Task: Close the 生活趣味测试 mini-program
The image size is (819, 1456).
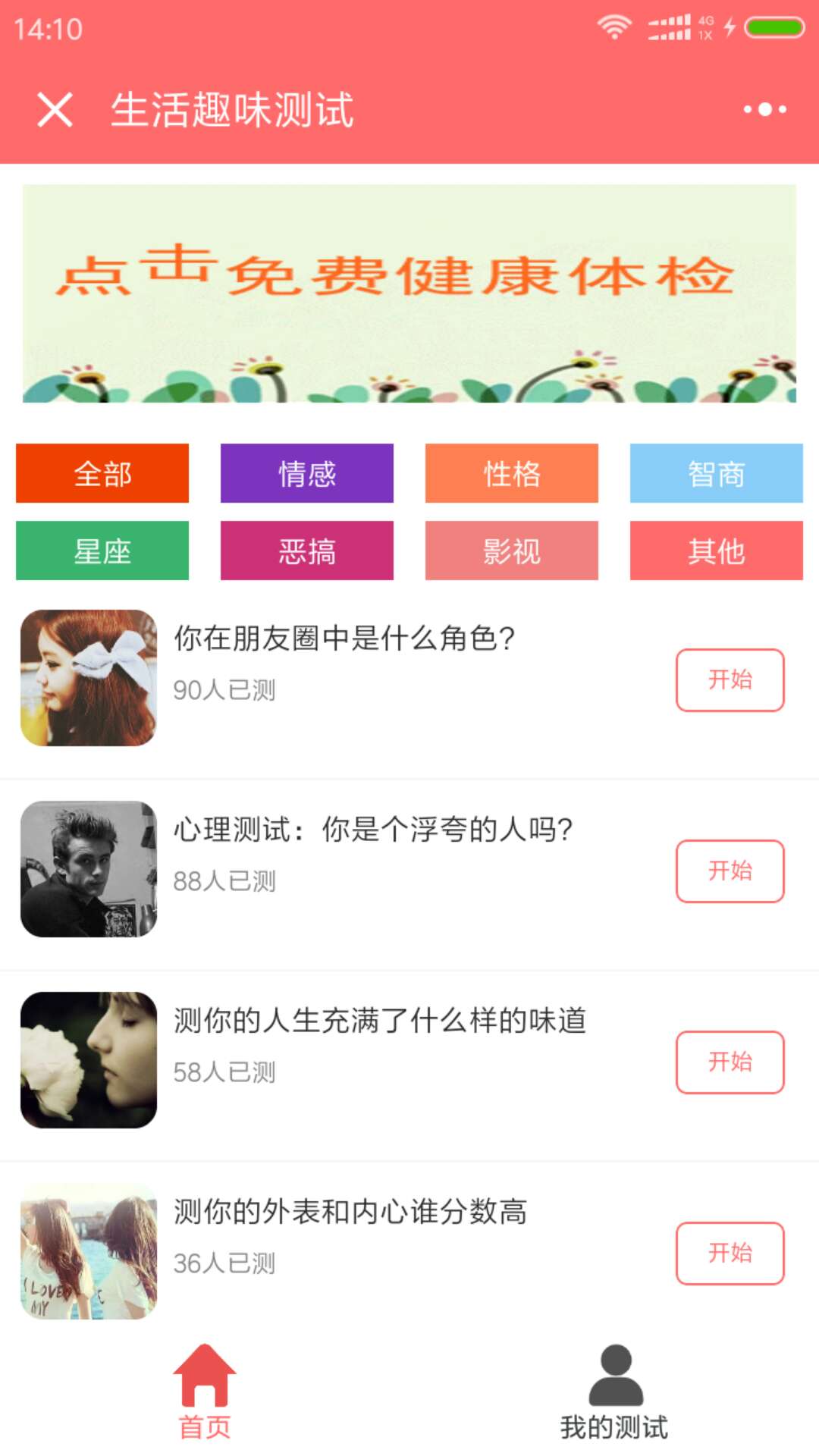Action: tap(55, 110)
